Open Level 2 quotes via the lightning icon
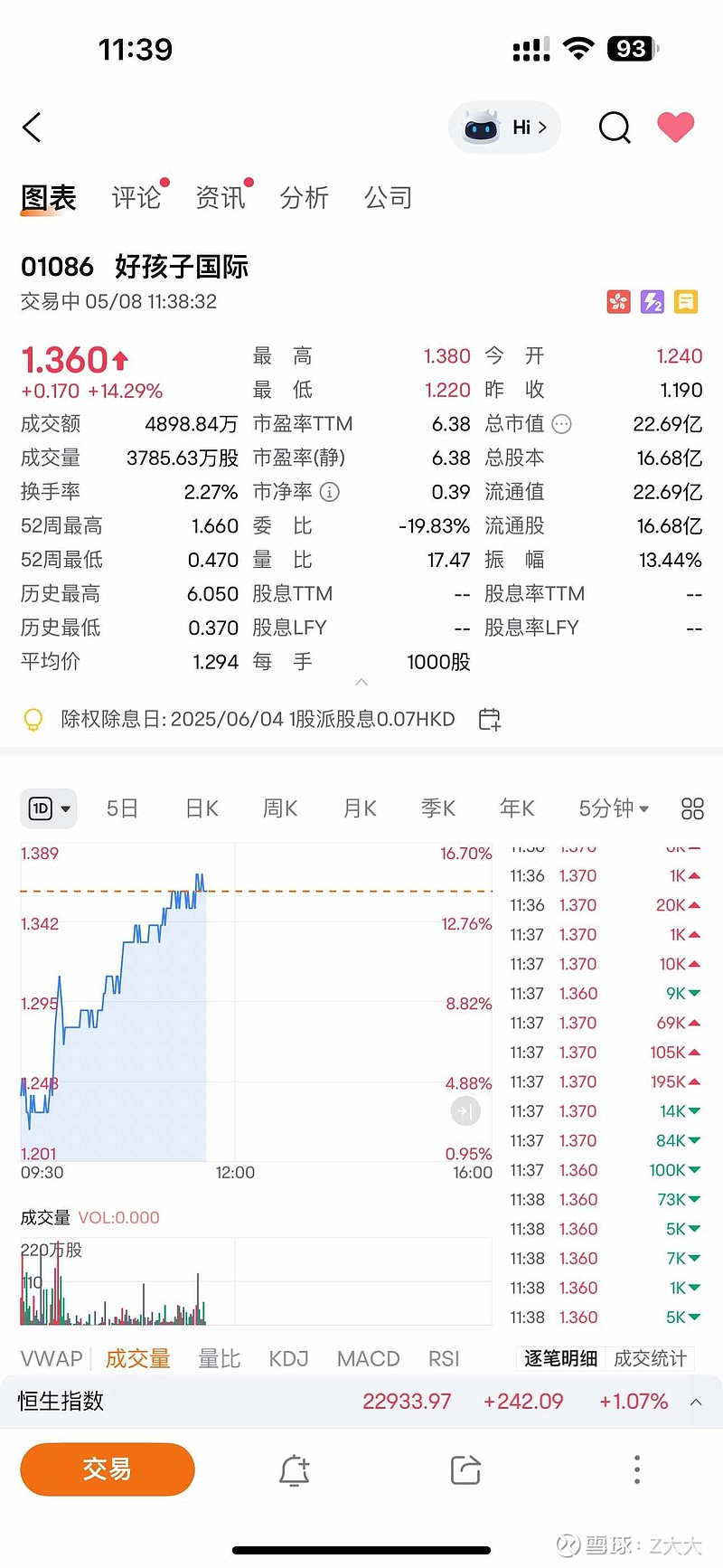 [x=653, y=302]
